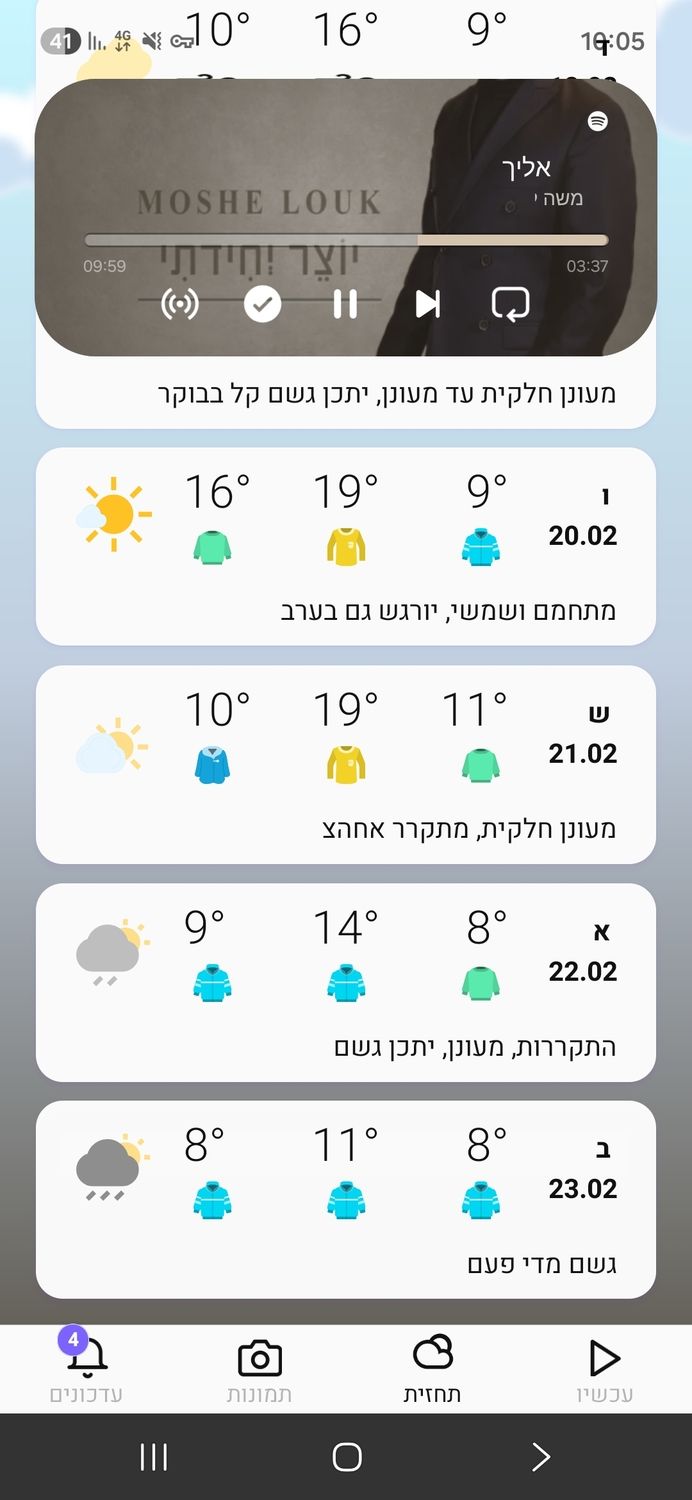
Task: Open the עדכונים notifications tab
Action: (87, 1370)
